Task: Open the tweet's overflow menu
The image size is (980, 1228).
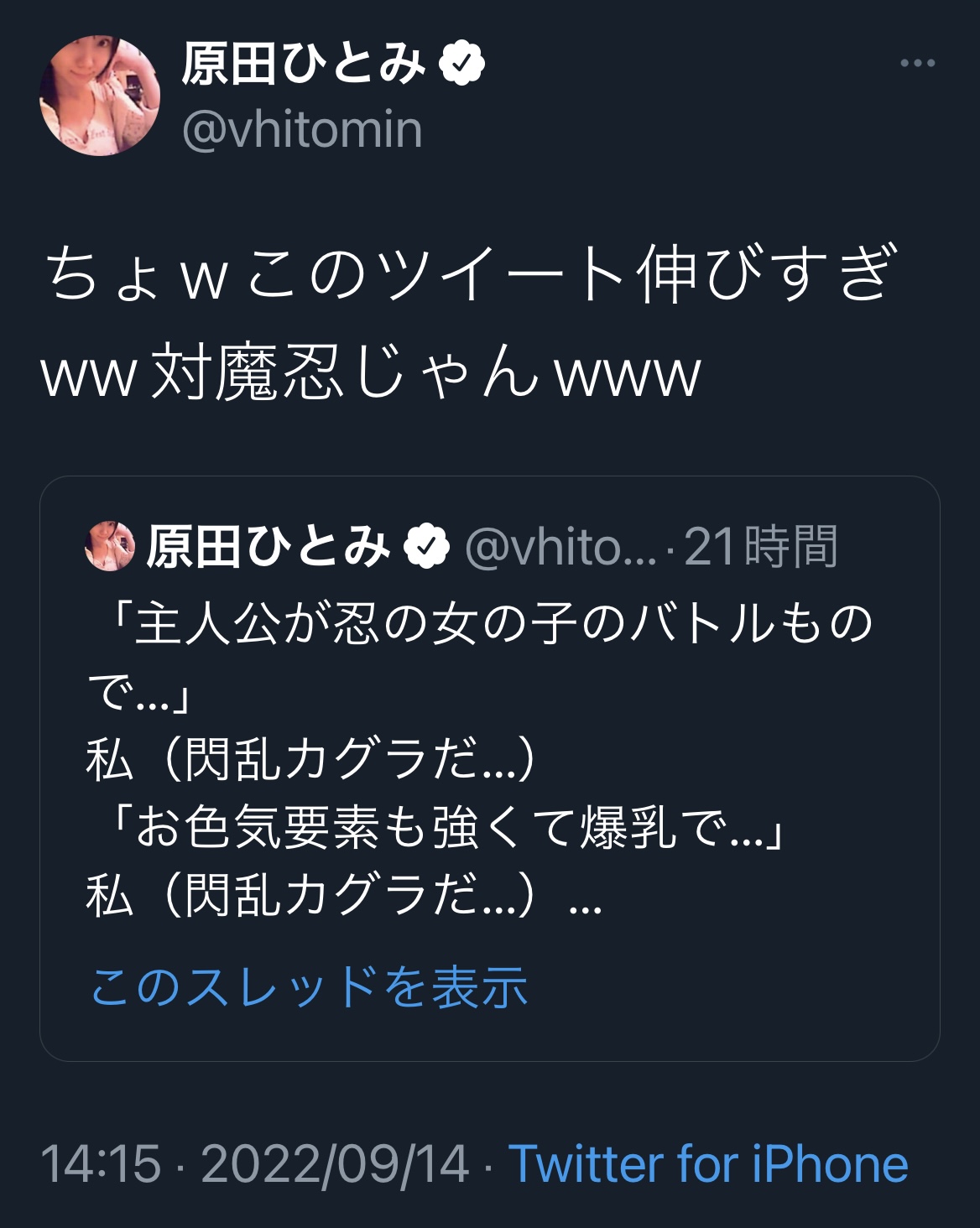Action: click(x=917, y=63)
